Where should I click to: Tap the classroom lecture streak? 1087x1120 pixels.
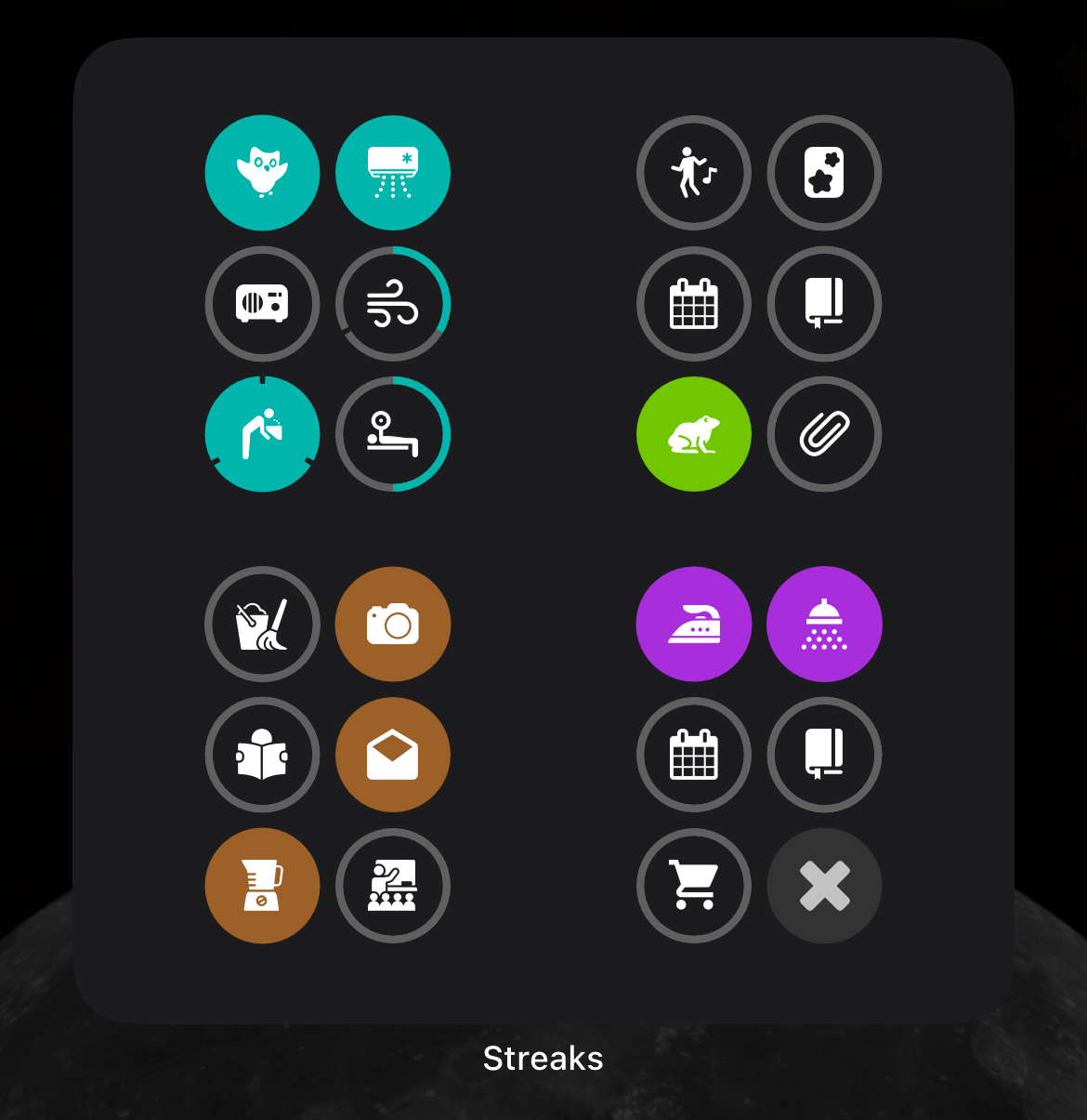[x=393, y=886]
